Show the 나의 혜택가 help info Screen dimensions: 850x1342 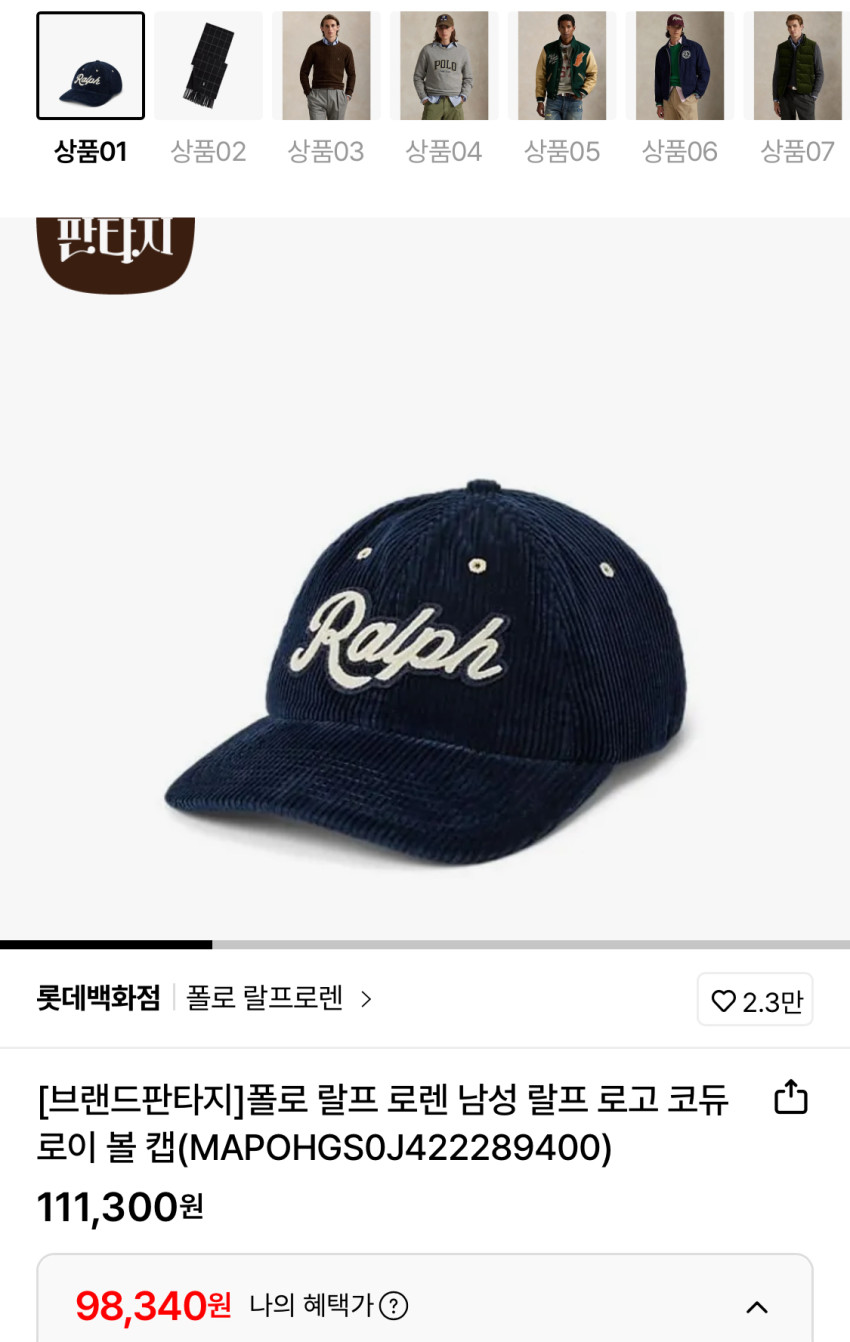(x=394, y=1305)
